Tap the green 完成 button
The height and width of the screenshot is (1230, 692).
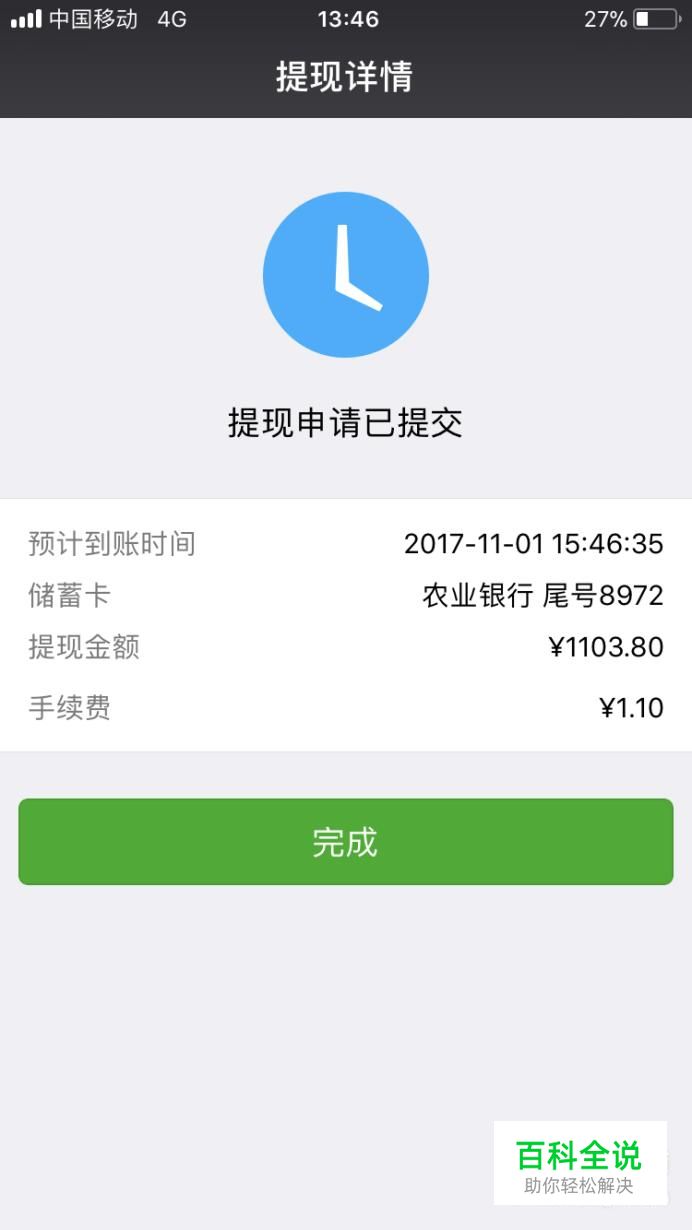tap(346, 841)
